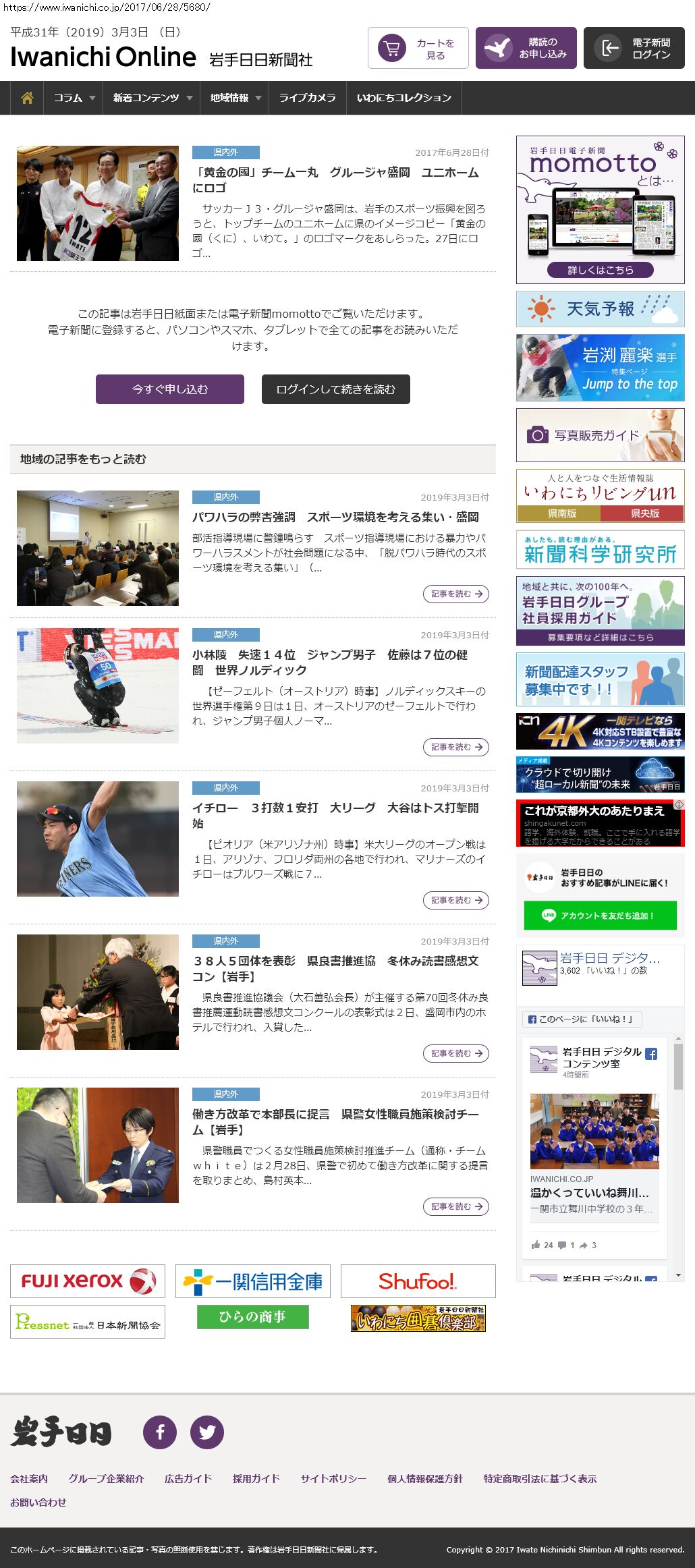This screenshot has height=1568, width=695.
Task: Expand the コラム dropdown menu
Action: pos(74,98)
